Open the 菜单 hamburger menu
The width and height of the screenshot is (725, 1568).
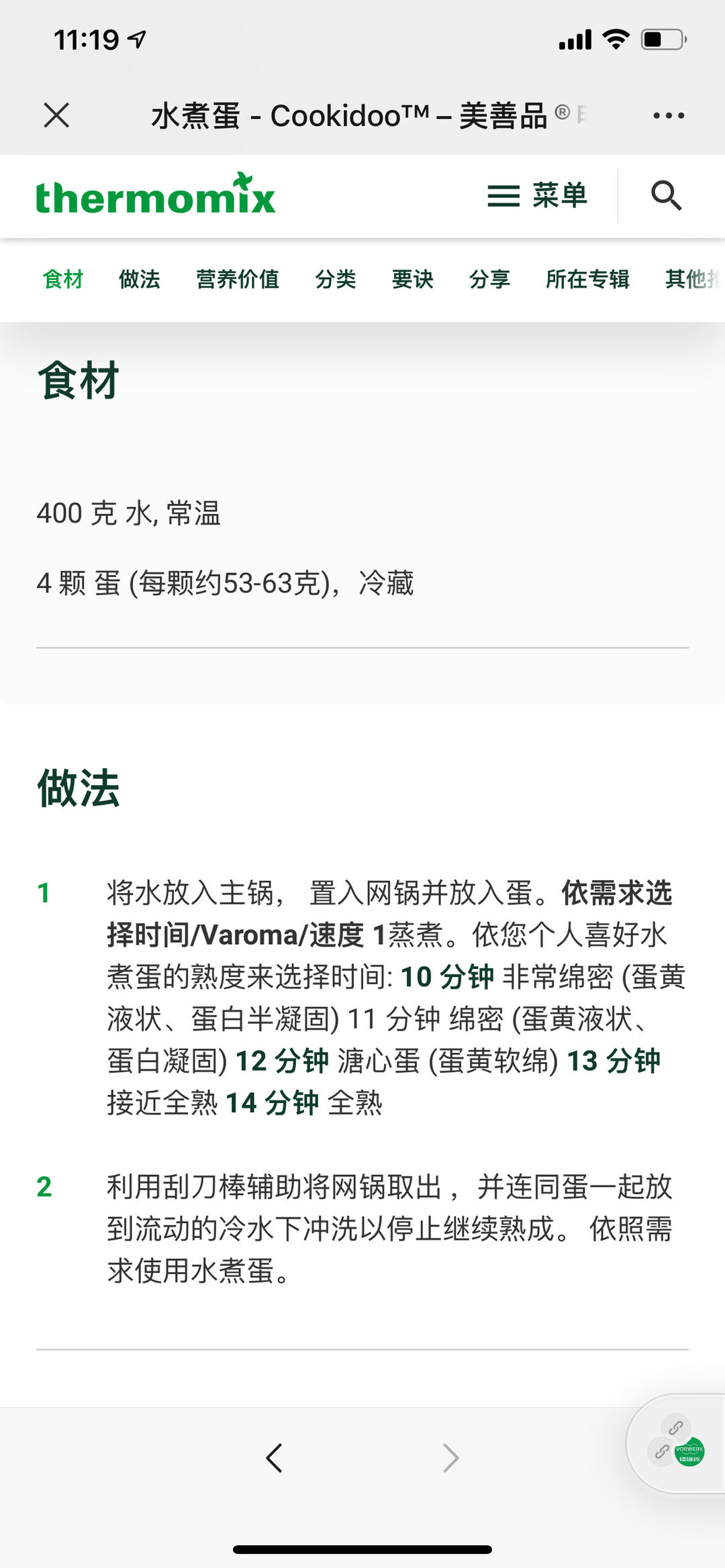point(537,195)
